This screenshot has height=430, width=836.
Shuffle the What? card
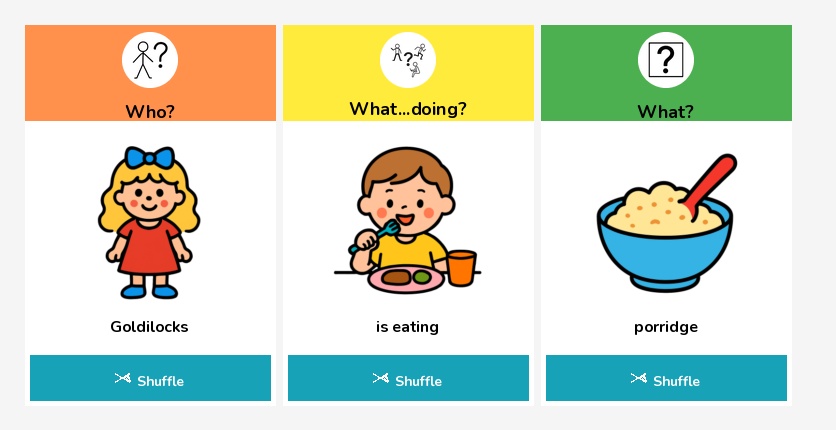tap(666, 379)
